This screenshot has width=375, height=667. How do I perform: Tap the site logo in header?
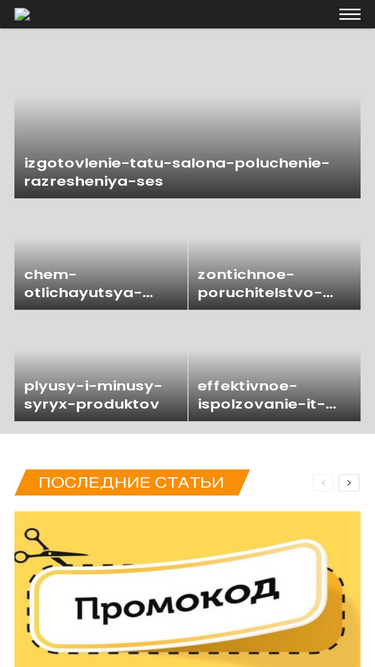point(22,14)
